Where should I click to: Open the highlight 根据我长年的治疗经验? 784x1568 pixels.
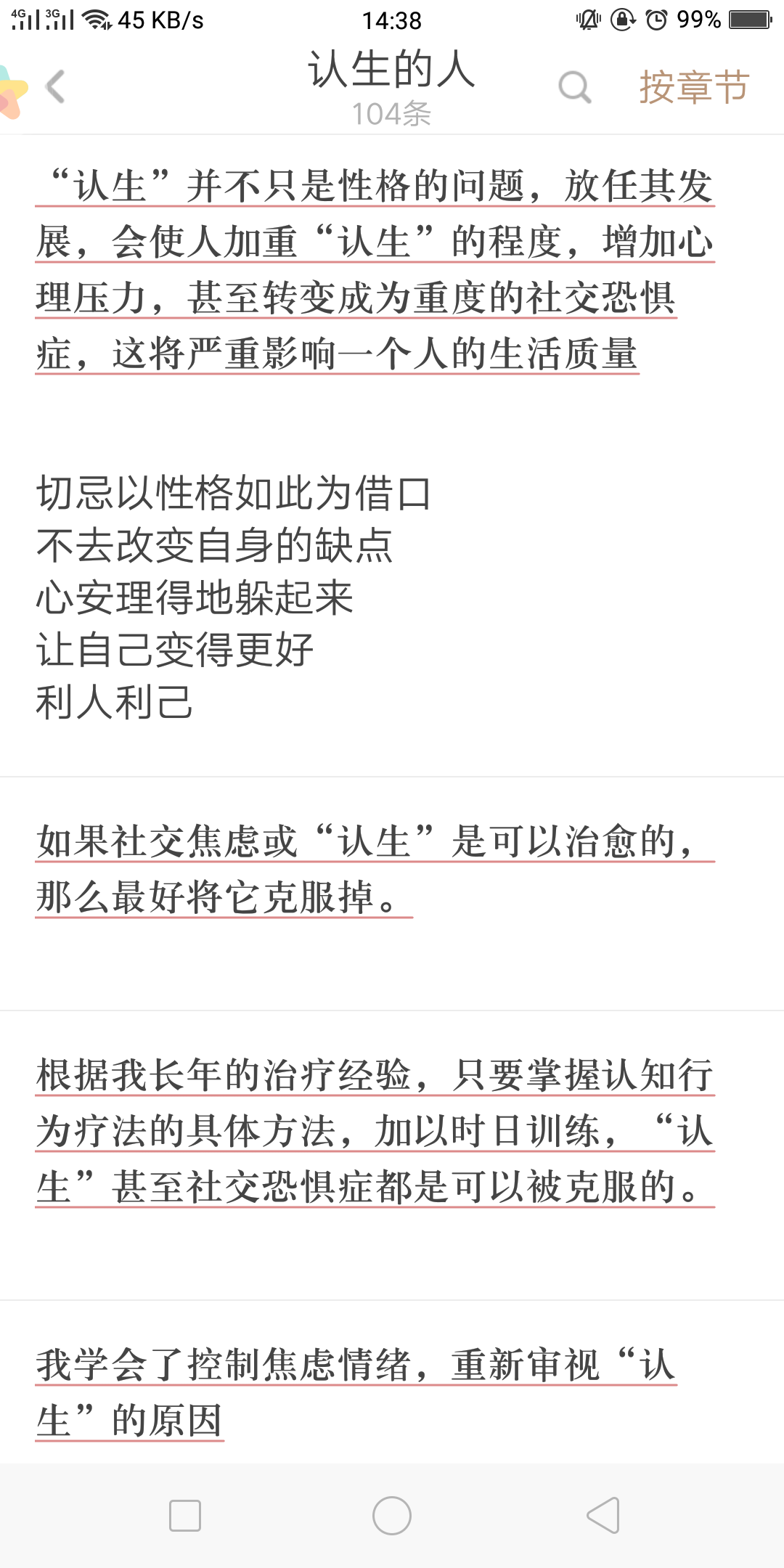(374, 1131)
